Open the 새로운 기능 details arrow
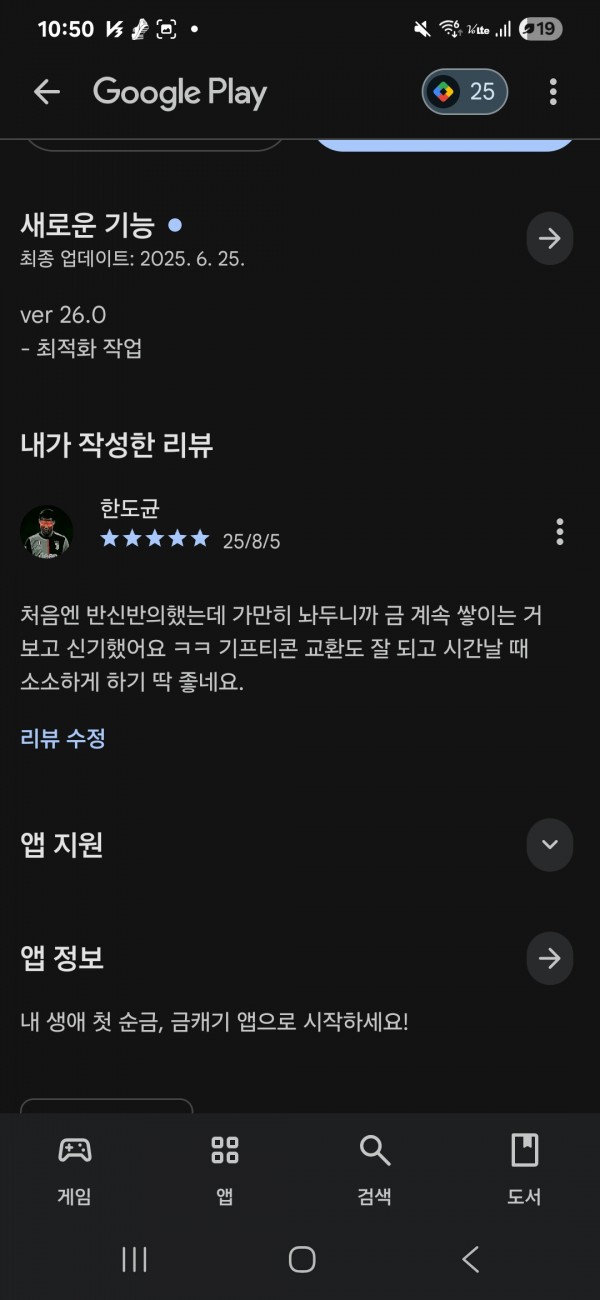Screen dimensions: 600x1300 [550, 238]
